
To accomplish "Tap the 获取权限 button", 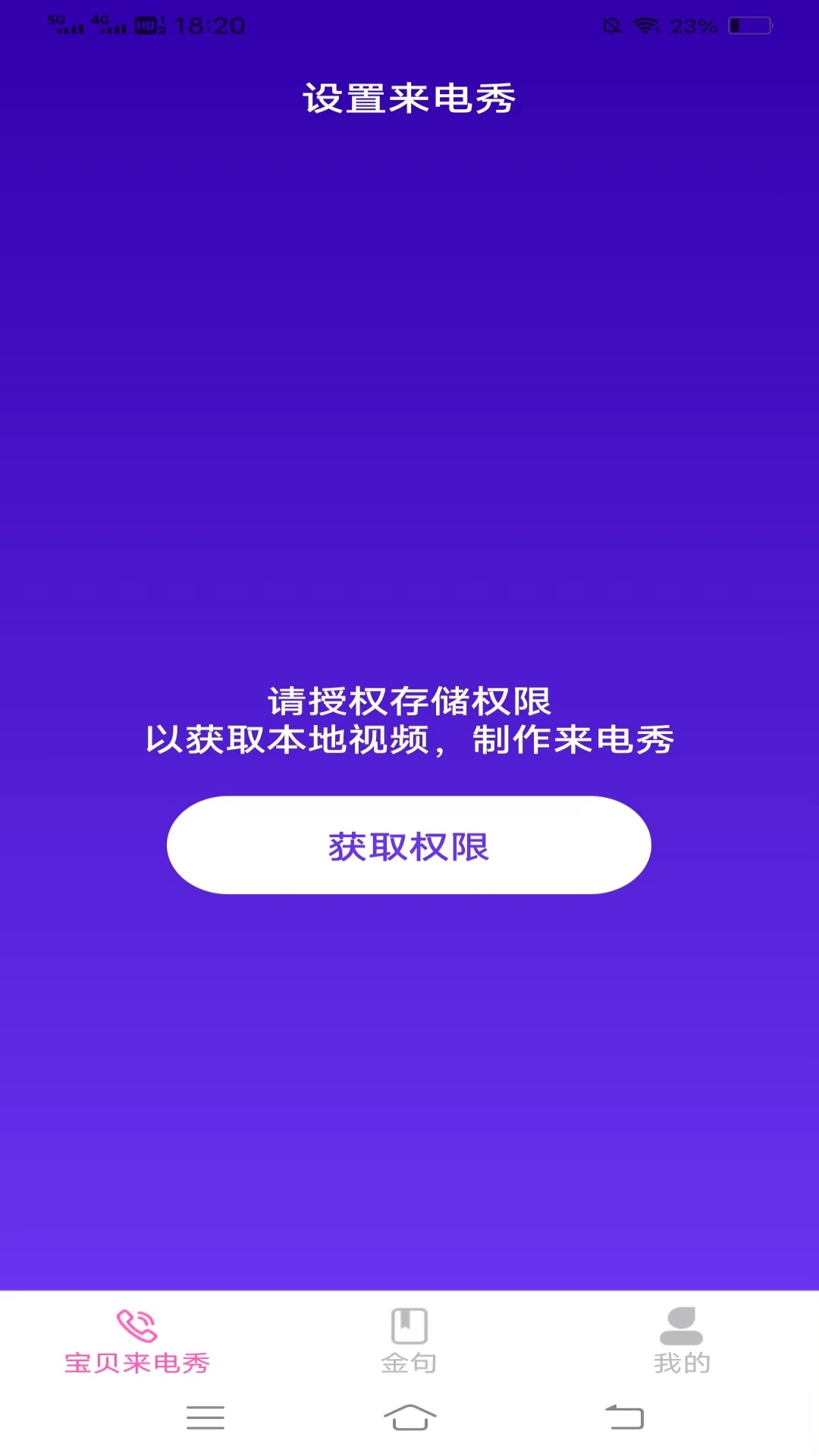I will 409,845.
